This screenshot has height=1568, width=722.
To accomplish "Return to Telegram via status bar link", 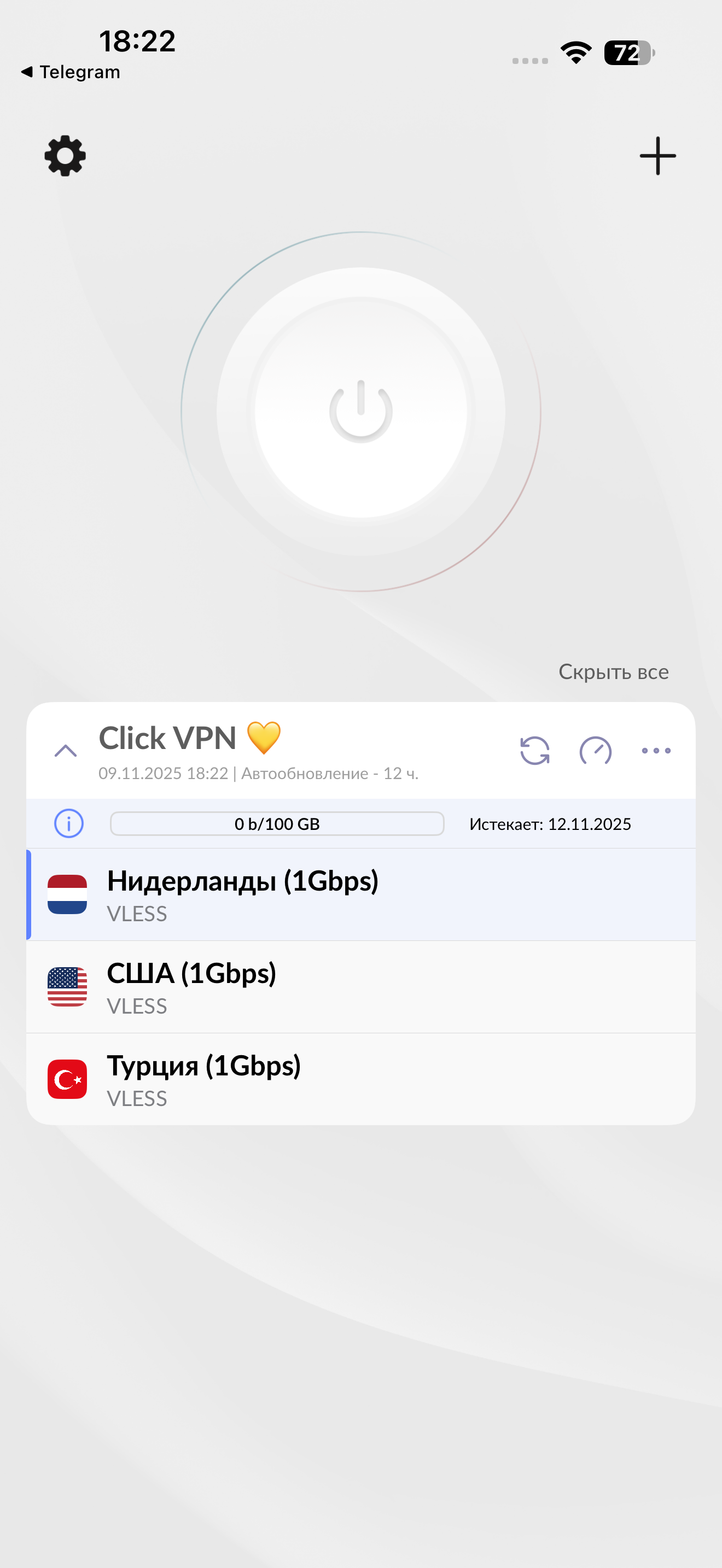I will click(x=71, y=72).
